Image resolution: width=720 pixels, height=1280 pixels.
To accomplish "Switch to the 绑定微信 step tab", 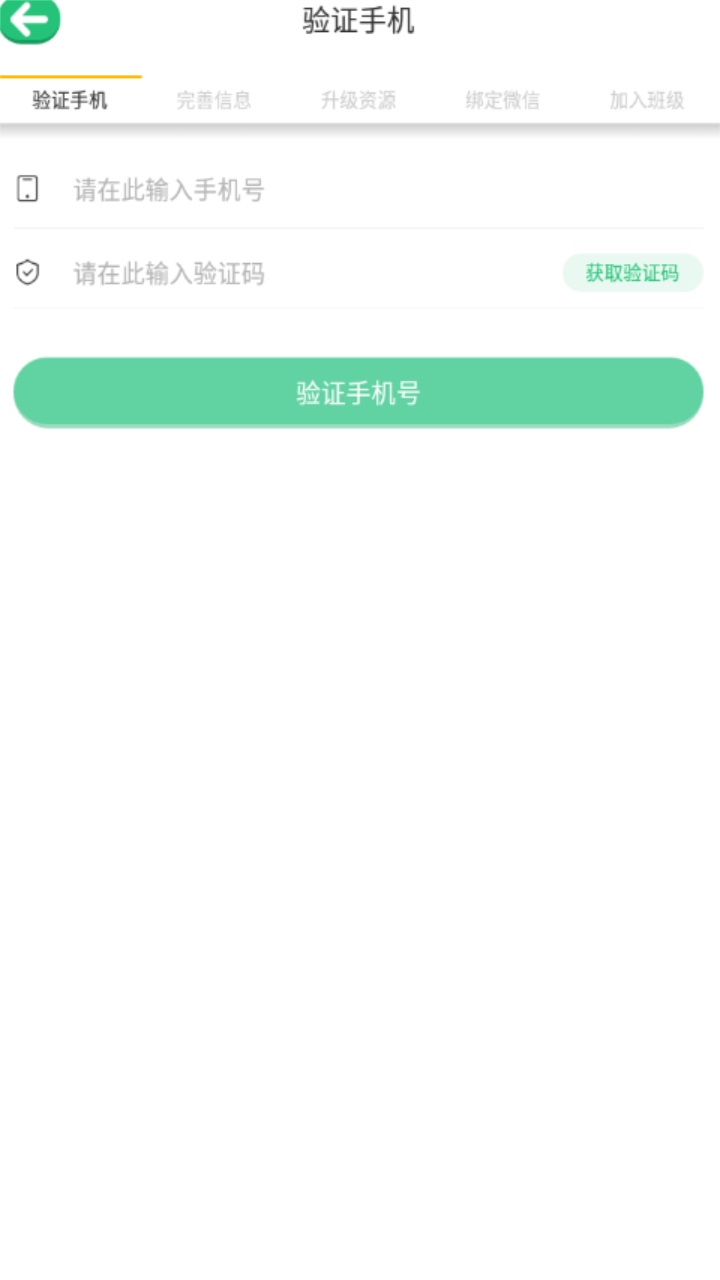I will pyautogui.click(x=502, y=100).
